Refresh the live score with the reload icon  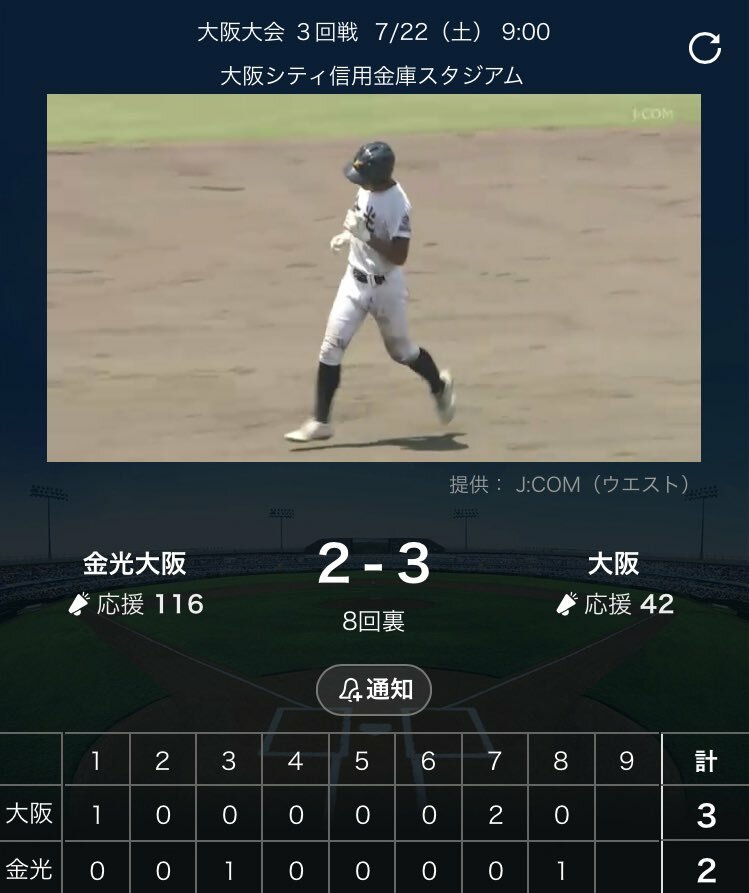coord(705,48)
